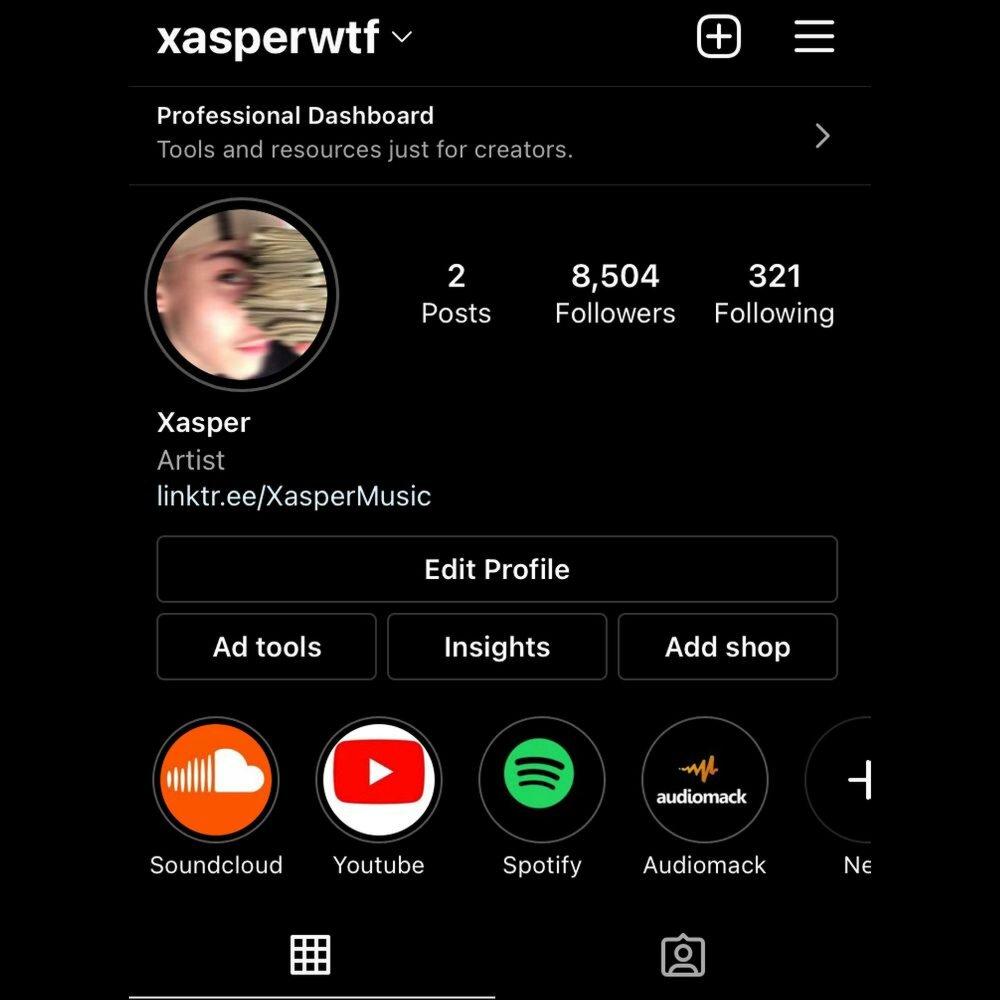
Task: Open the Audiomack highlight
Action: coord(704,779)
